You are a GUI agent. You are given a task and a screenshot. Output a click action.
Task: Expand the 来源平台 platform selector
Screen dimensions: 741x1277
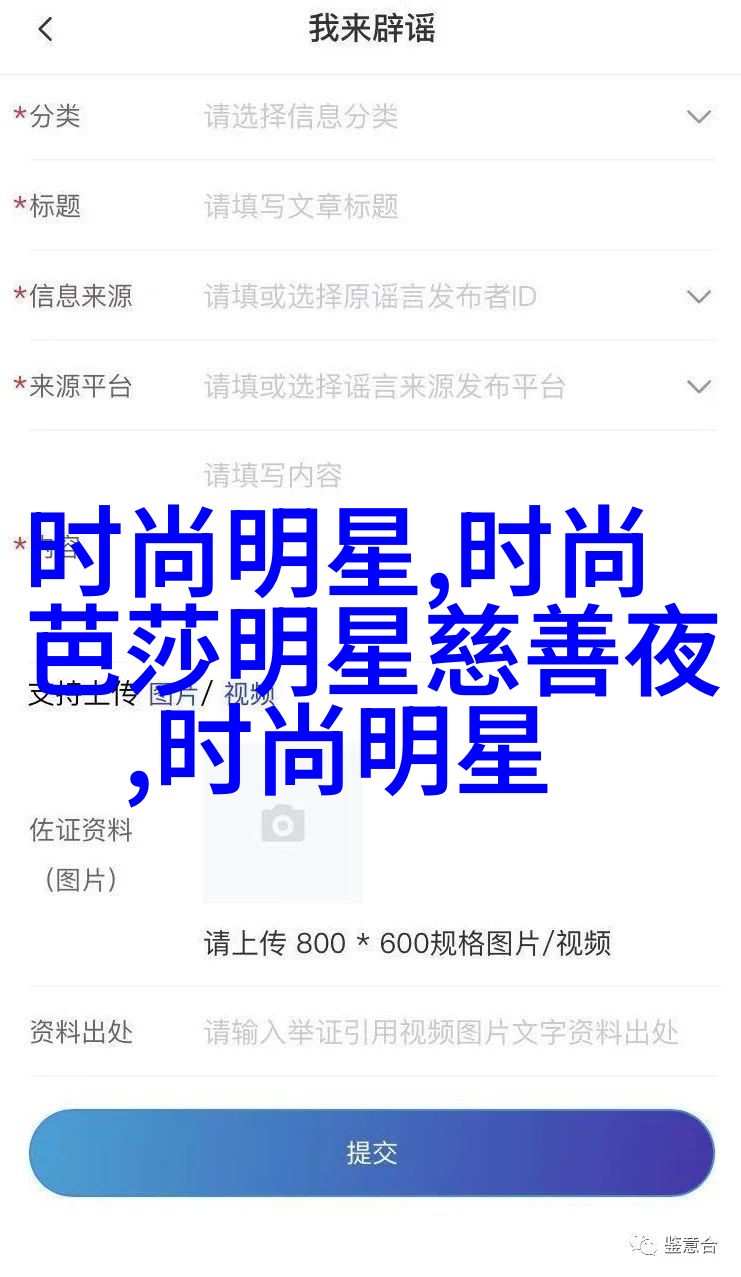(x=698, y=387)
